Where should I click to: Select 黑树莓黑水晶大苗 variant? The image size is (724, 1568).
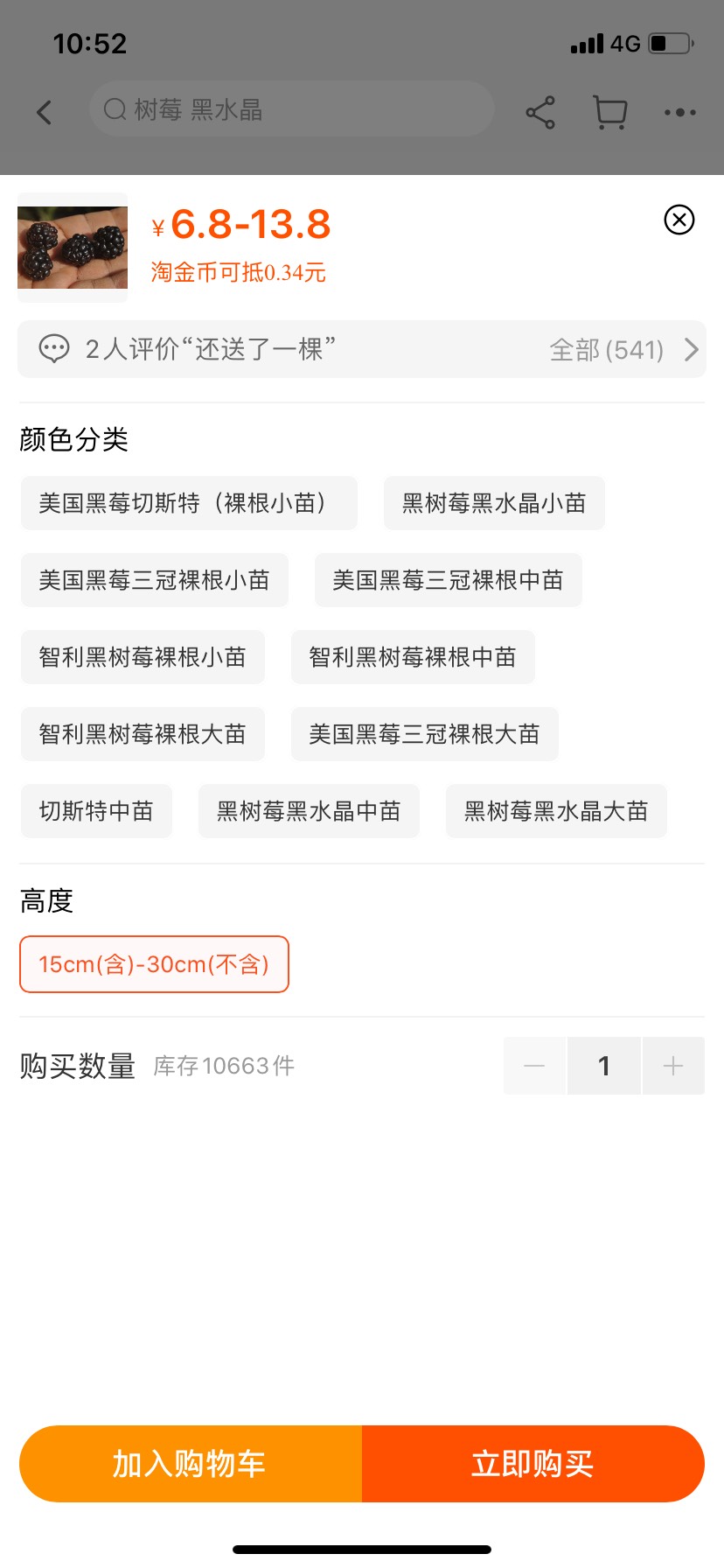click(x=556, y=811)
